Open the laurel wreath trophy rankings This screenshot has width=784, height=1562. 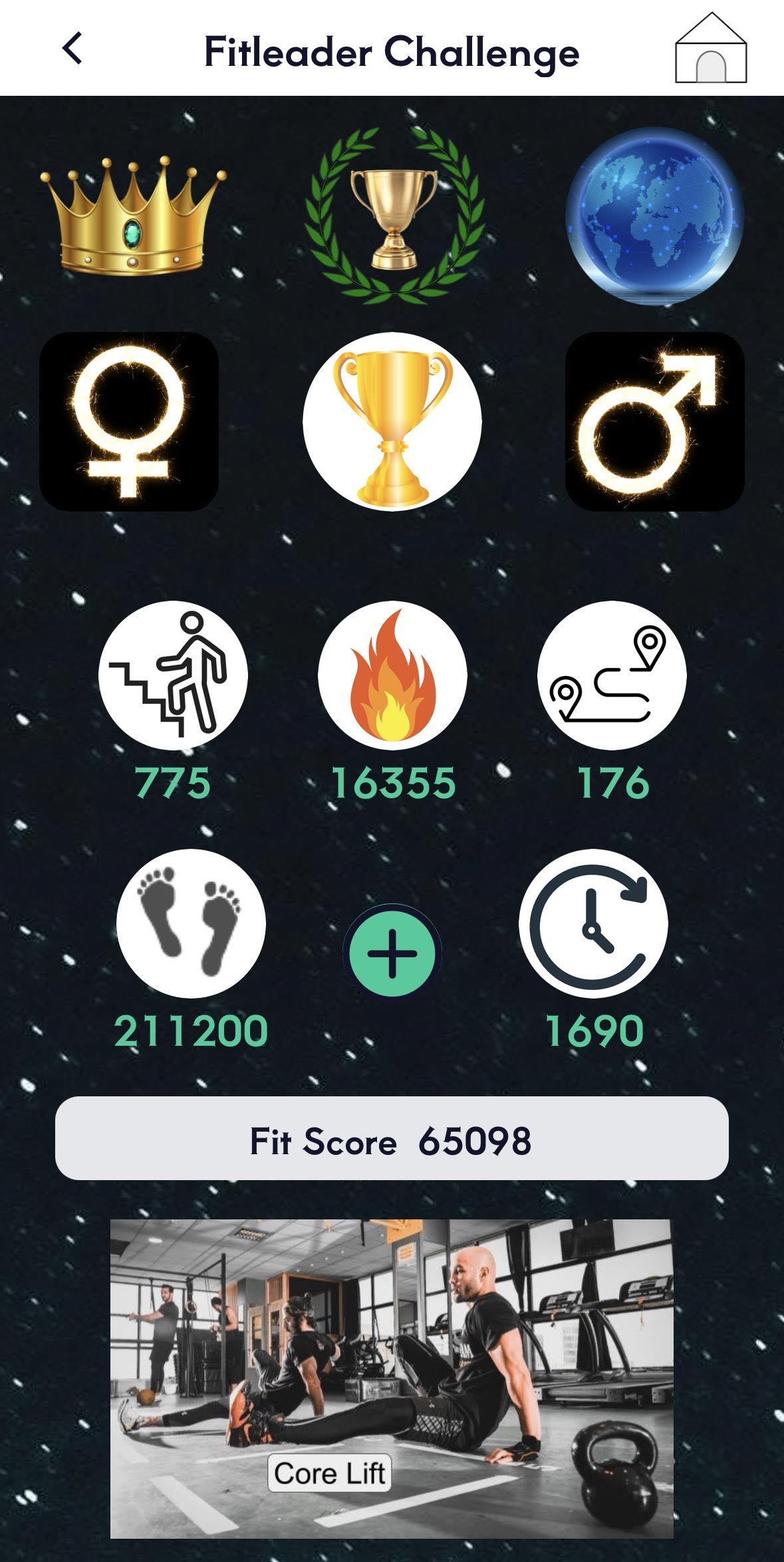392,213
